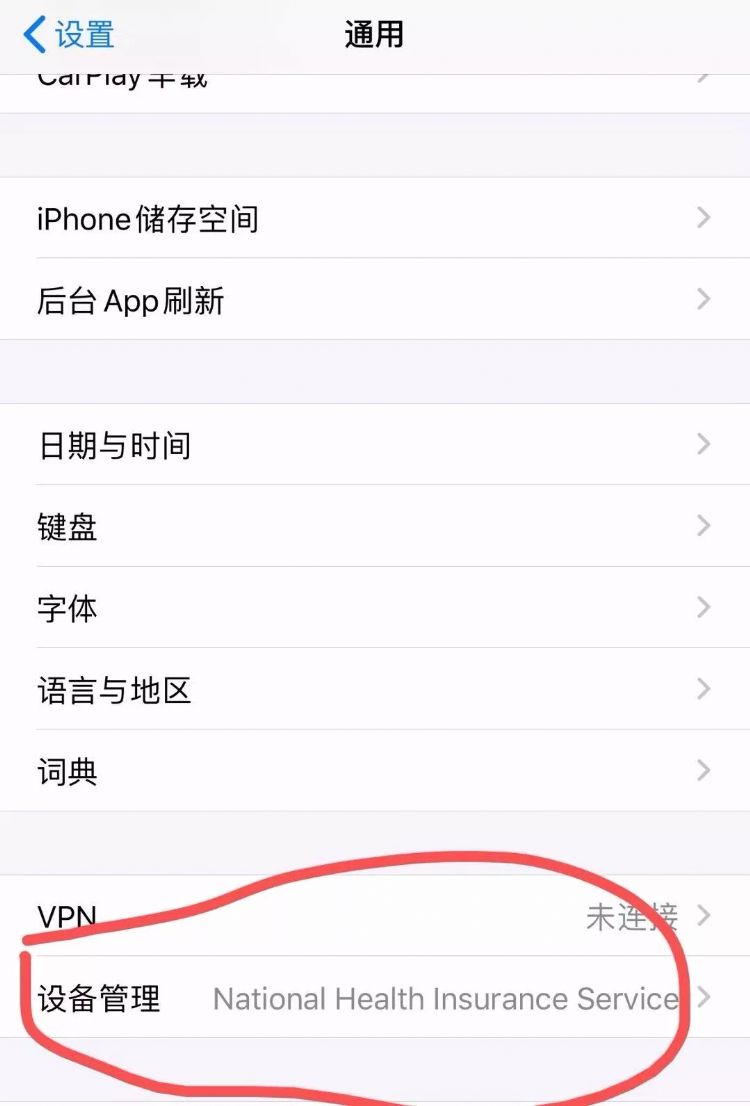Open 设备管理 National Health Insurance Service
The height and width of the screenshot is (1106, 750).
tap(374, 998)
